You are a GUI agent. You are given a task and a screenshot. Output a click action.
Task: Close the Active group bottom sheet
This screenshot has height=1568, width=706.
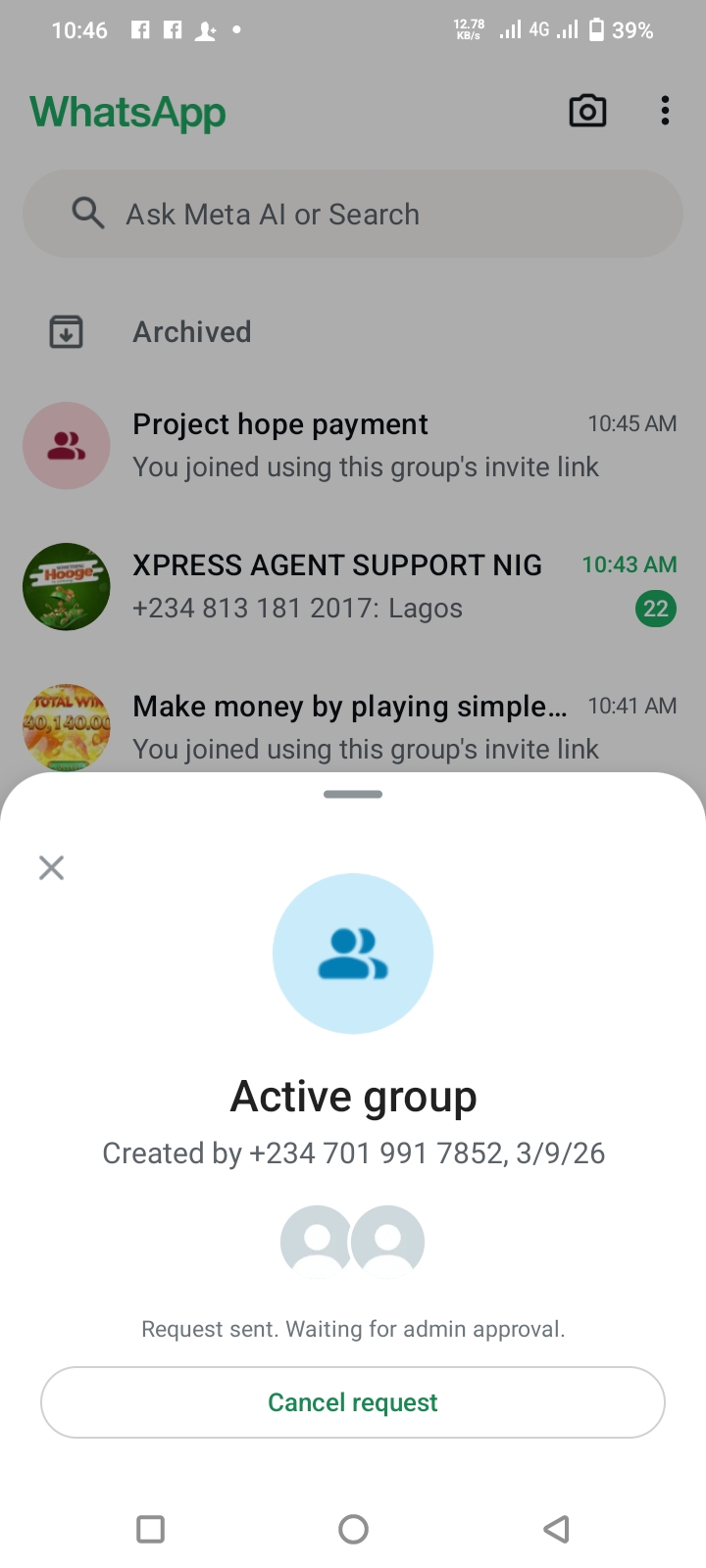tap(51, 867)
